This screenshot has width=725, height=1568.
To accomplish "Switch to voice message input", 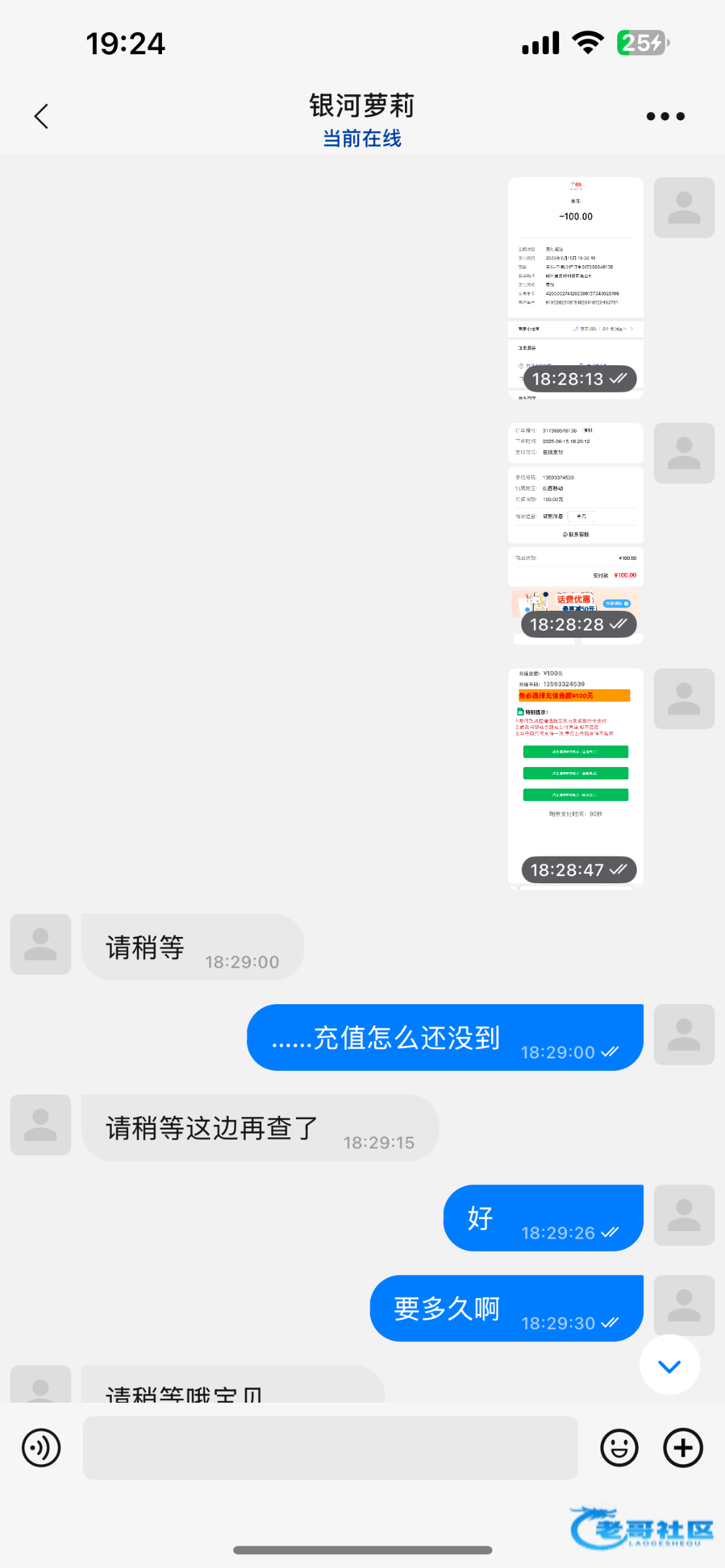I will [x=41, y=1448].
